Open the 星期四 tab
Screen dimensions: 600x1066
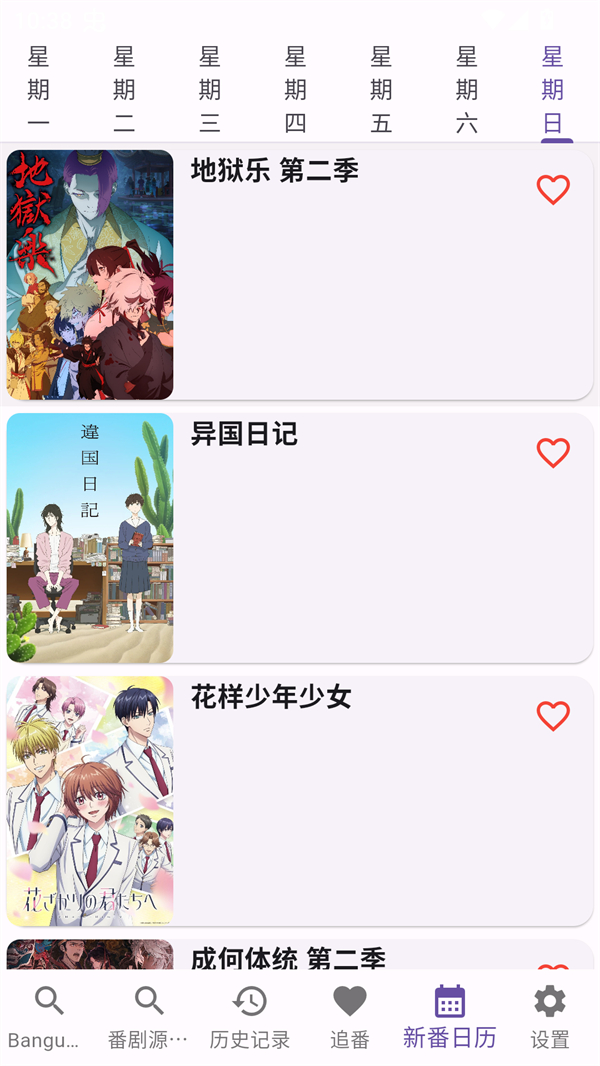tap(295, 90)
